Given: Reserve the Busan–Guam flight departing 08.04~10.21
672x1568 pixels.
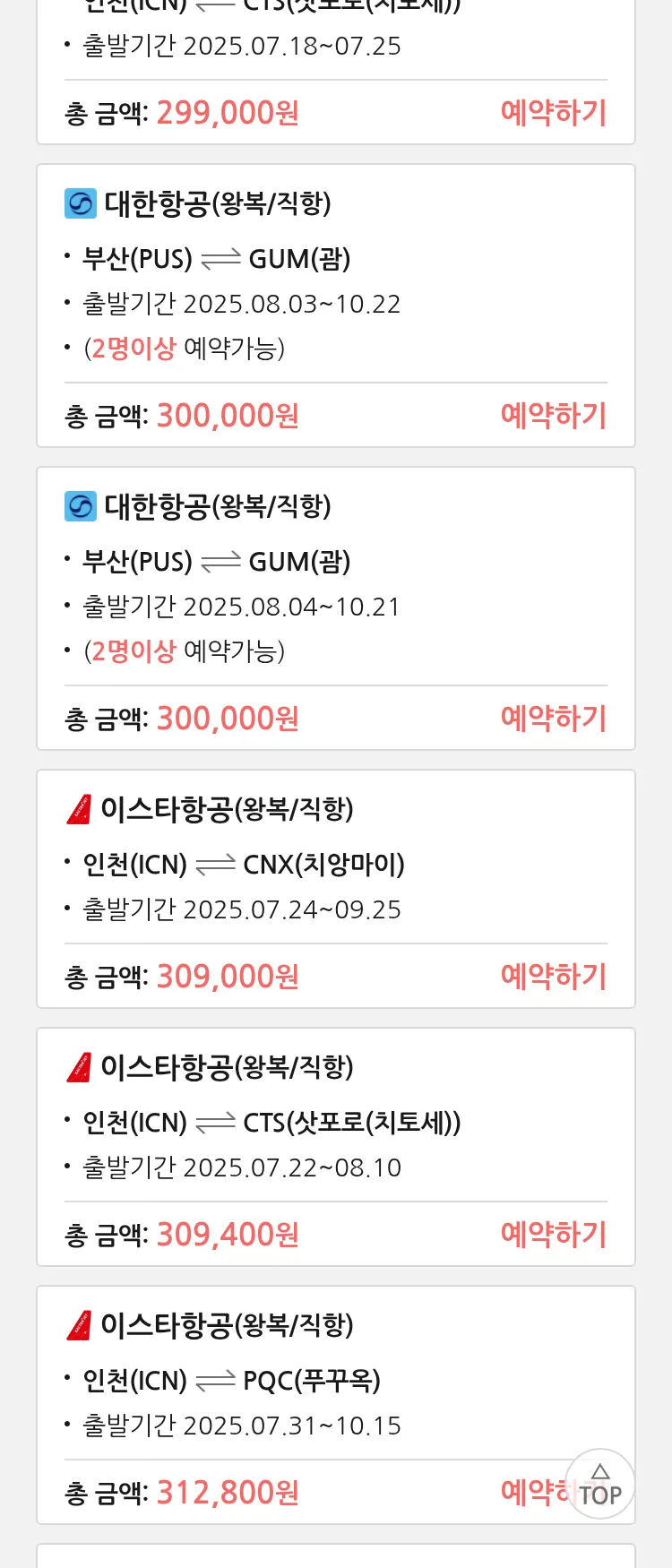Looking at the screenshot, I should point(553,719).
